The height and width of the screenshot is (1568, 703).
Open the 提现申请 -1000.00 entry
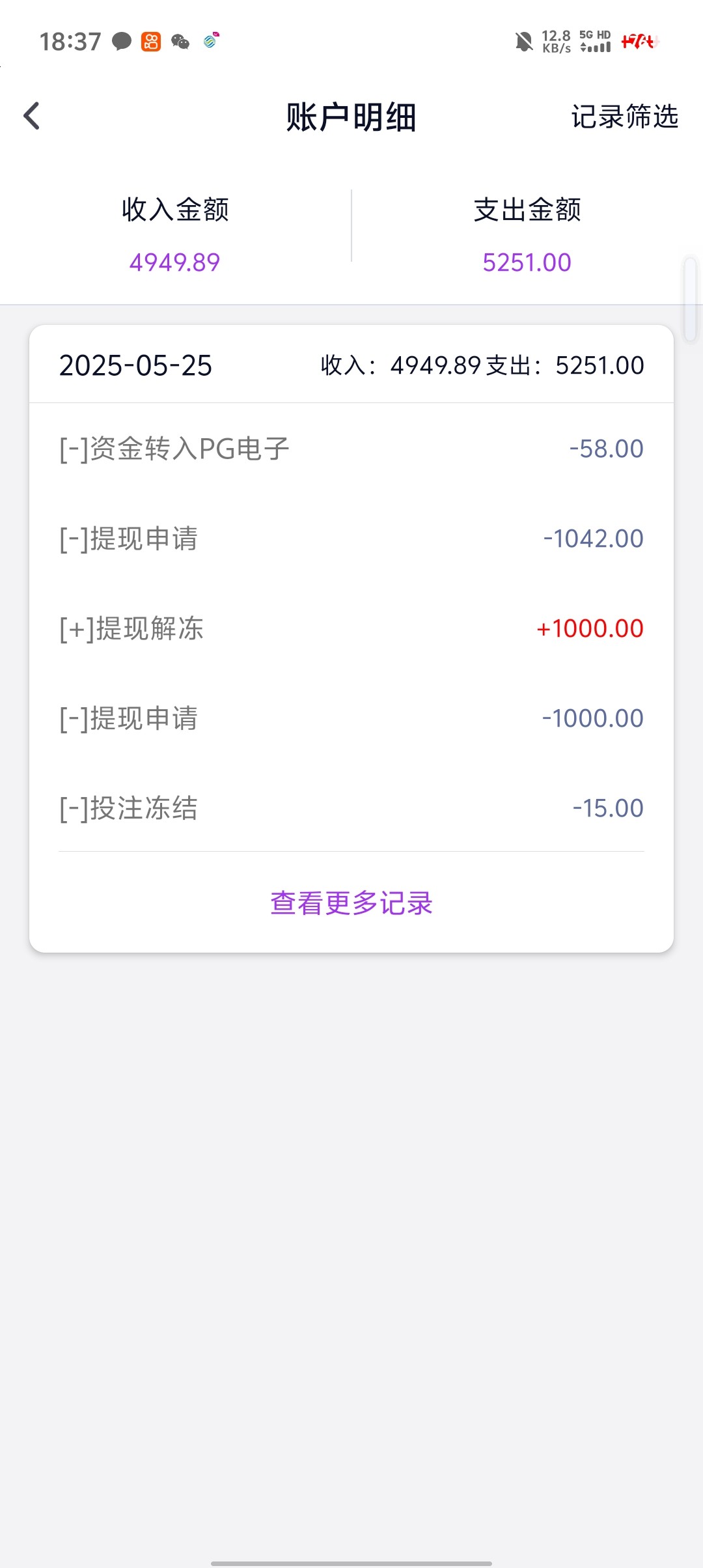(351, 718)
